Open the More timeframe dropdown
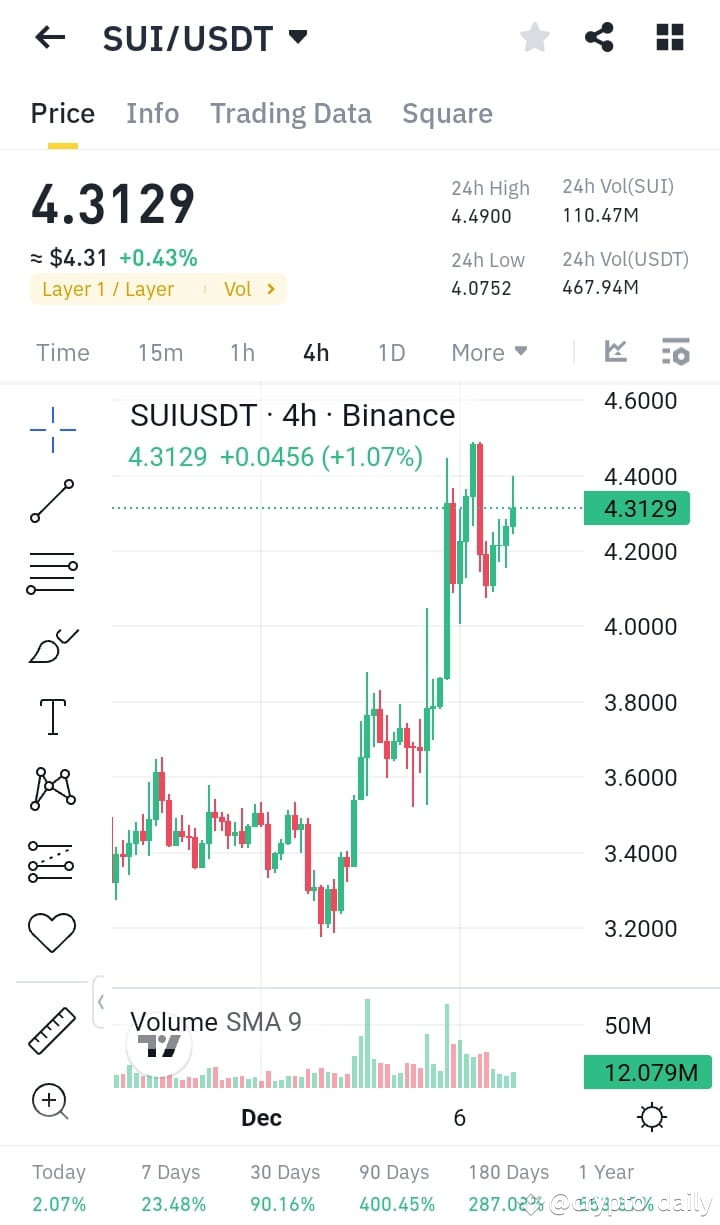The image size is (720, 1225). pos(488,352)
